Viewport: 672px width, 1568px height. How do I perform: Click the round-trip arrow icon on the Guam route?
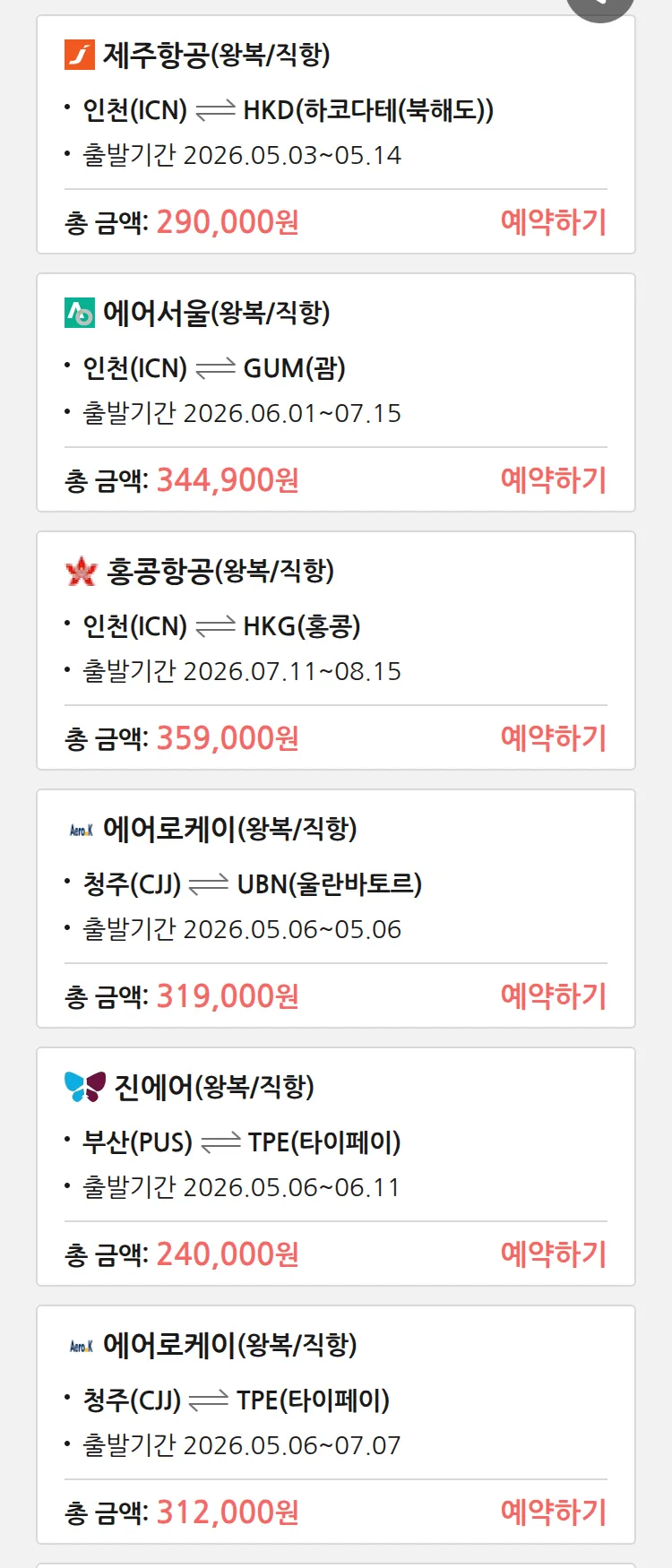click(217, 367)
